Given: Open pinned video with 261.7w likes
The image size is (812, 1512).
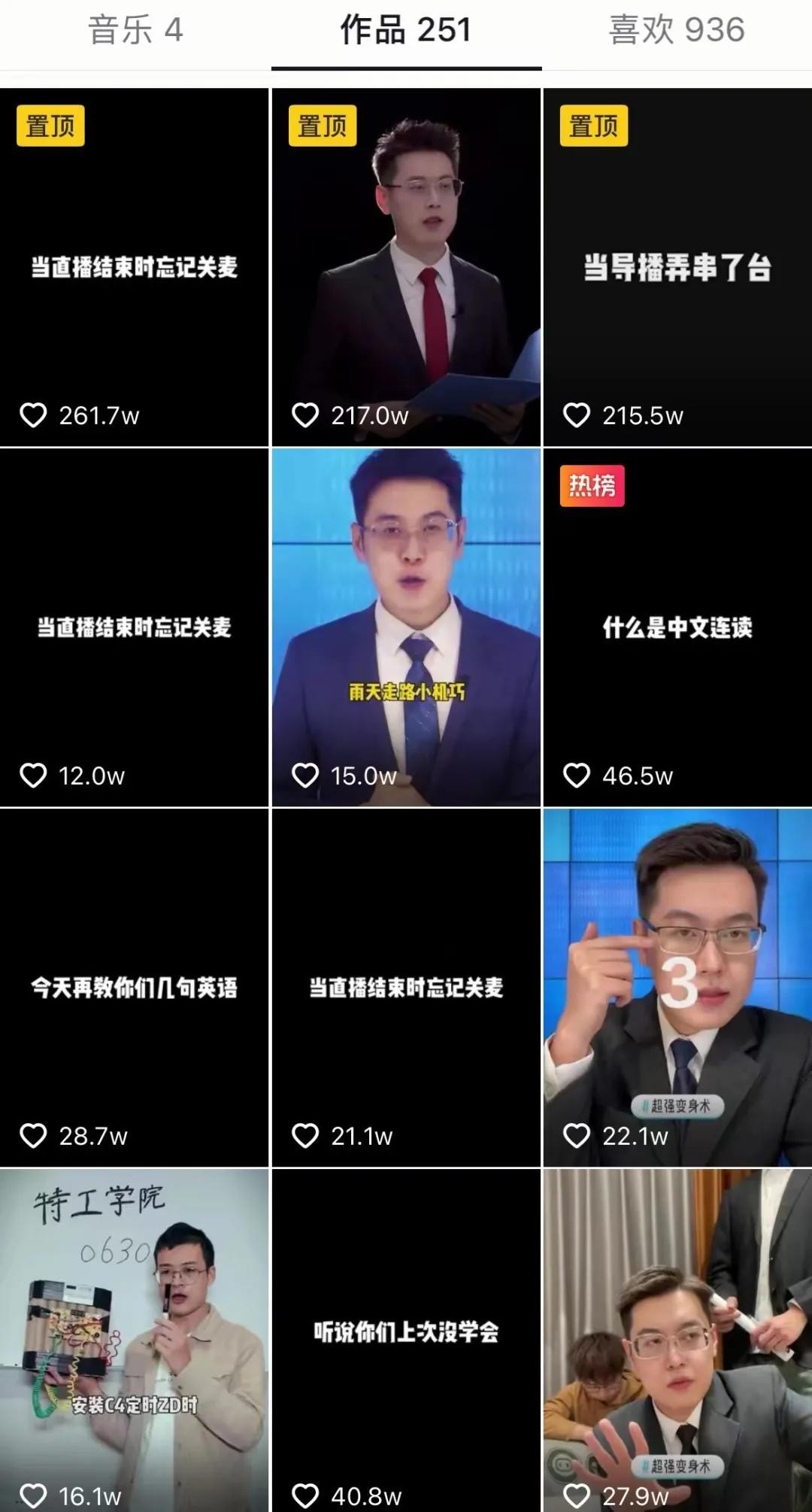Looking at the screenshot, I should click(134, 267).
